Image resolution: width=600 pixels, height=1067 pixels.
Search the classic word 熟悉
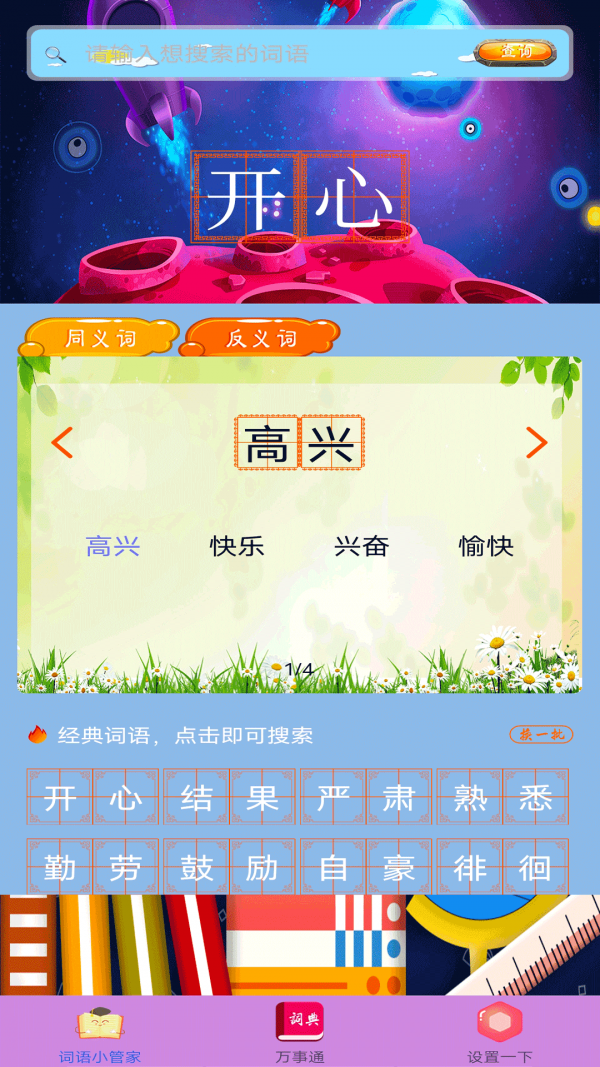click(x=503, y=797)
